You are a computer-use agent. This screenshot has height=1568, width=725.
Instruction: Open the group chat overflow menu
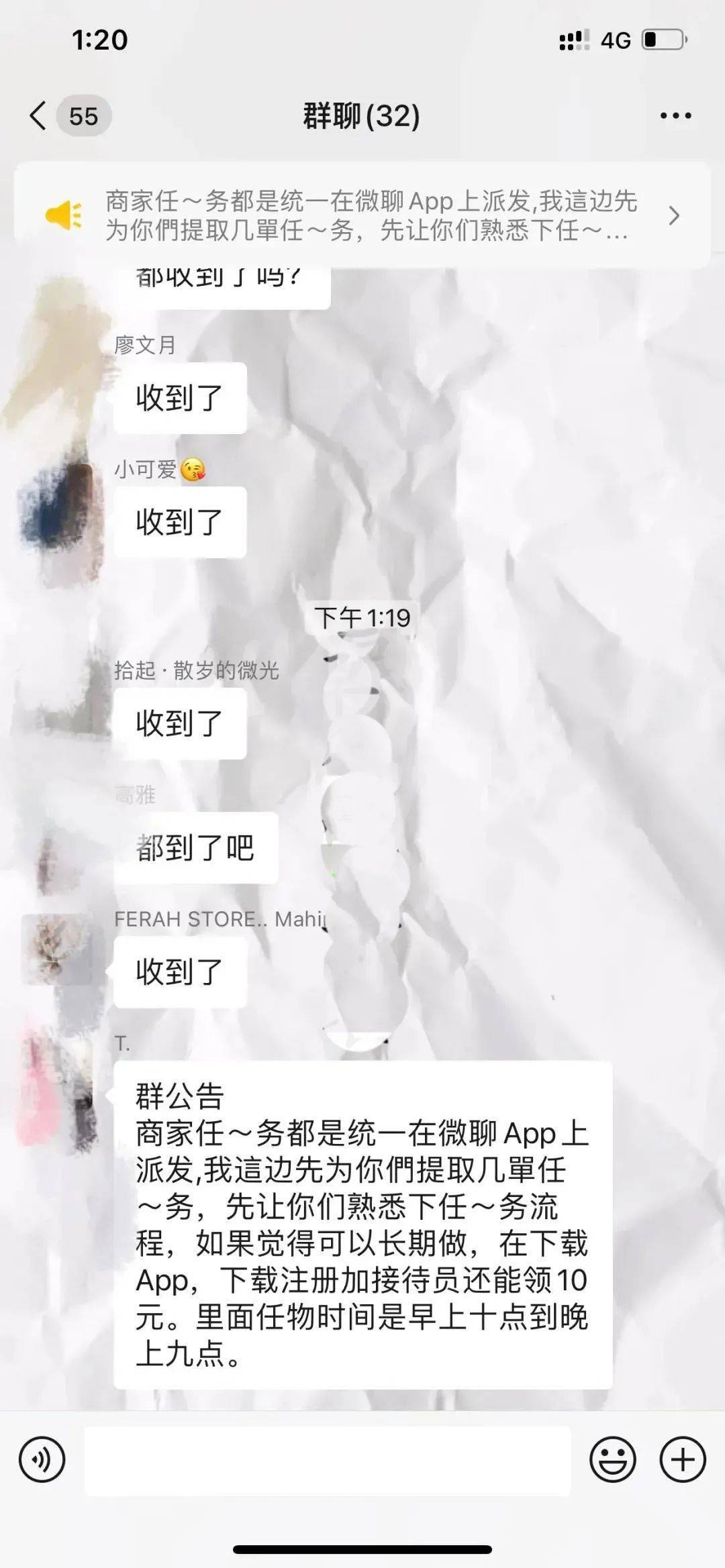pyautogui.click(x=675, y=116)
